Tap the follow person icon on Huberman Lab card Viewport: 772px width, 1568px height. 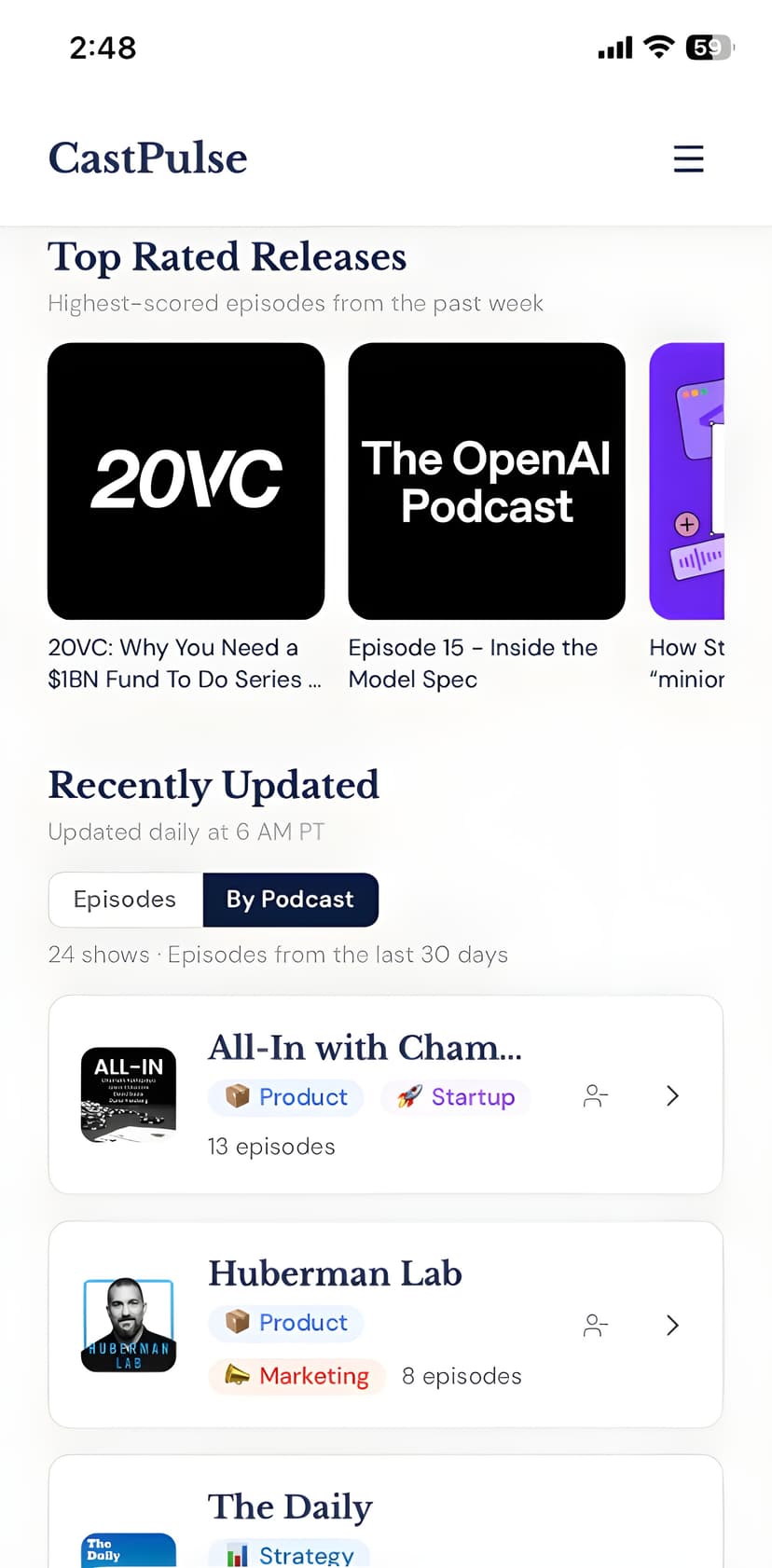(596, 1325)
